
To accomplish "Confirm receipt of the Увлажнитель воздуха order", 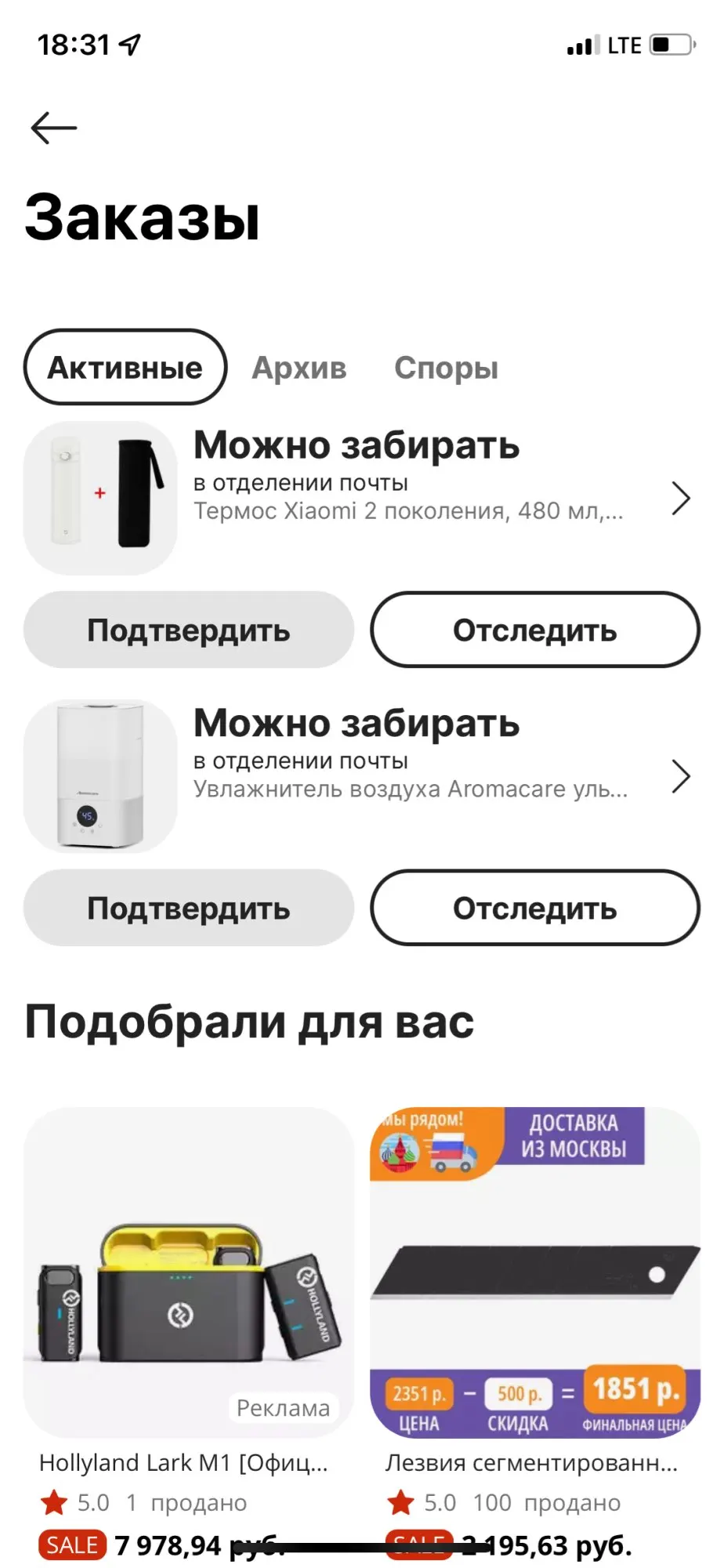I will click(x=188, y=908).
